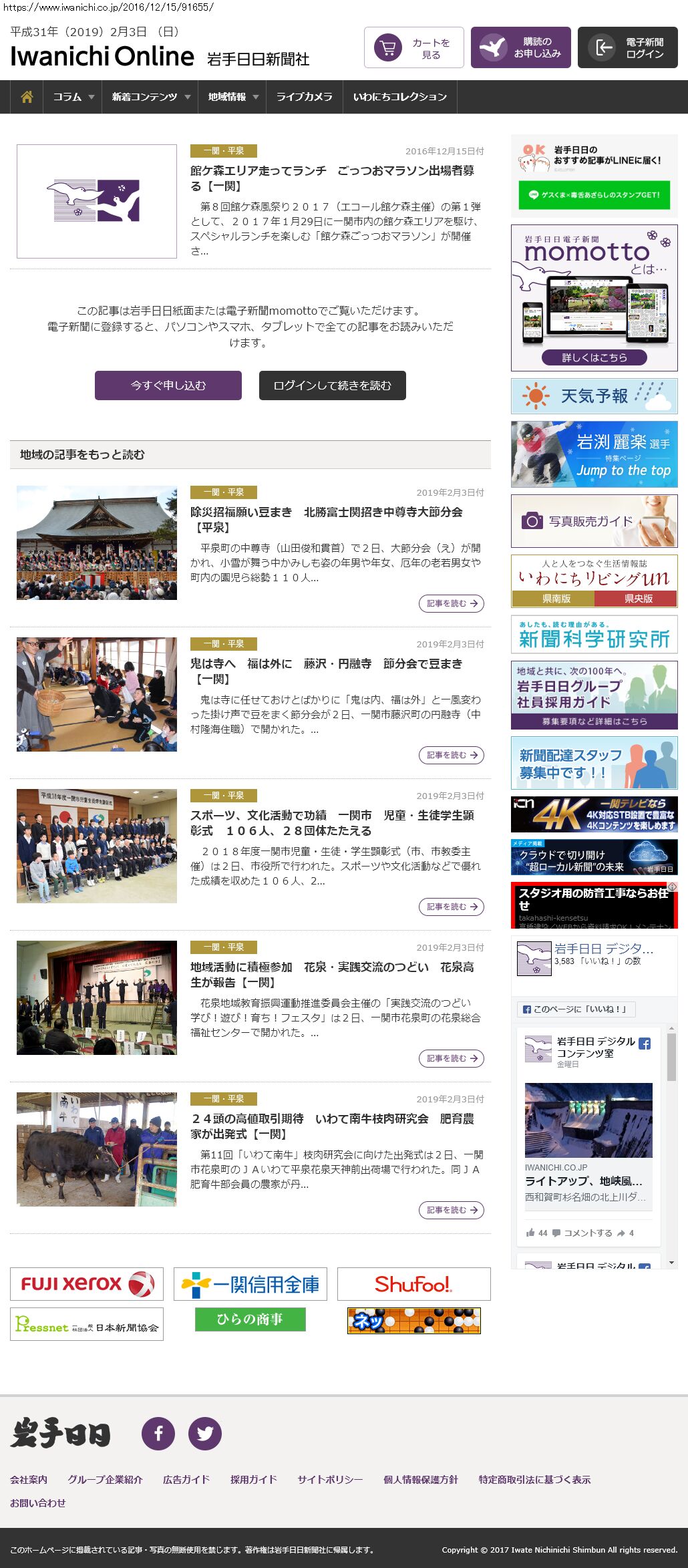Open the 天気予報 weather banner
This screenshot has width=688, height=1568.
594,396
